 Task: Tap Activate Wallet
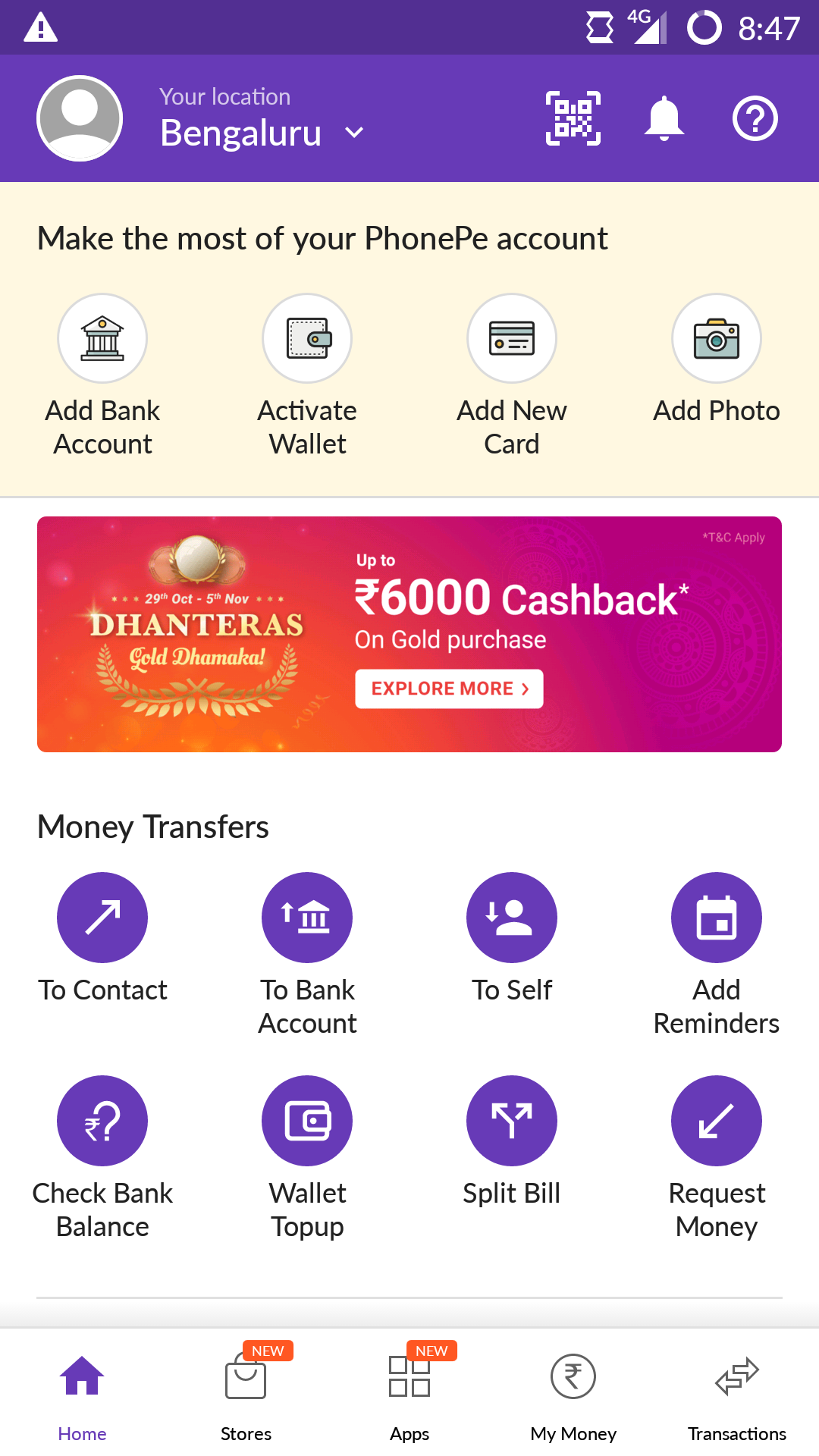point(307,339)
